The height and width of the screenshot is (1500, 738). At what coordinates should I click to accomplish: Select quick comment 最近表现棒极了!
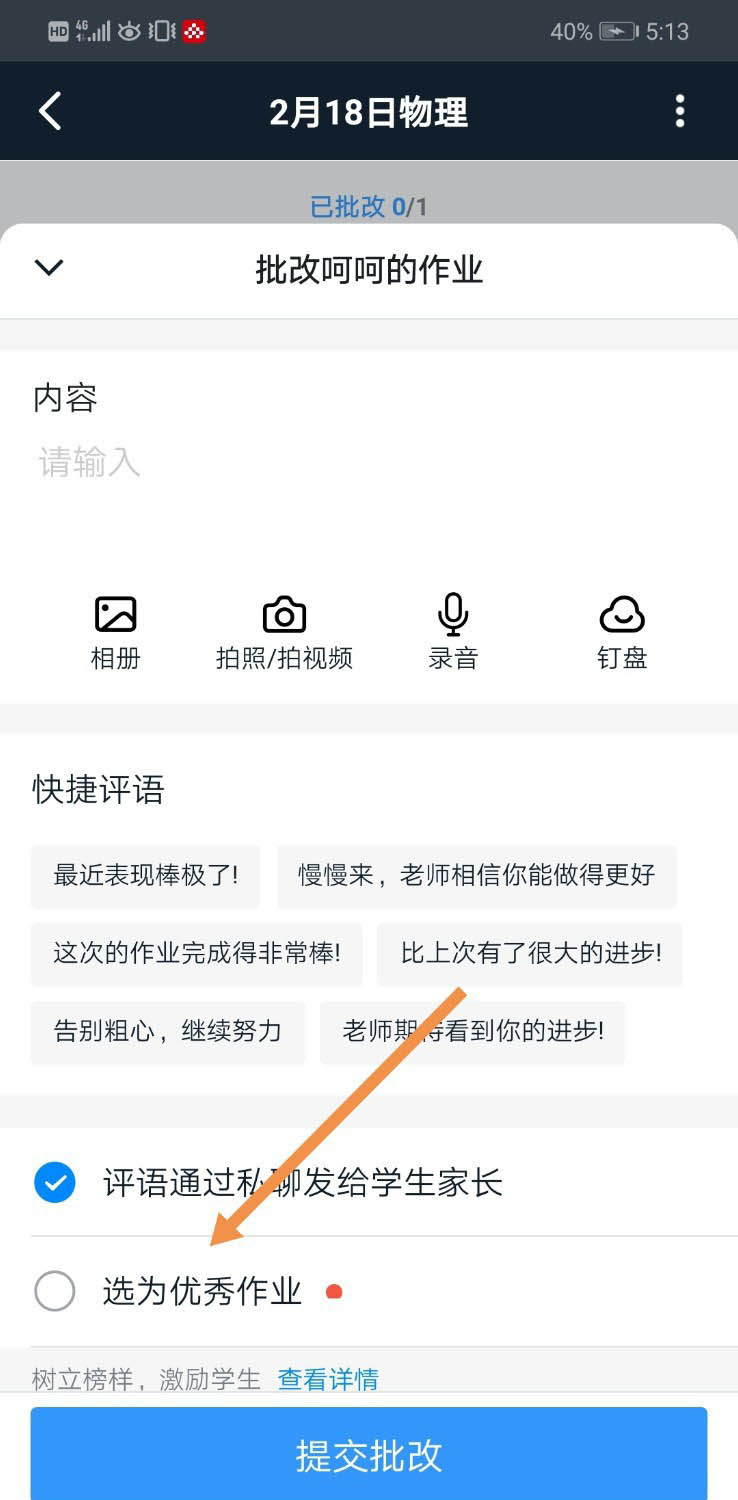pyautogui.click(x=146, y=876)
